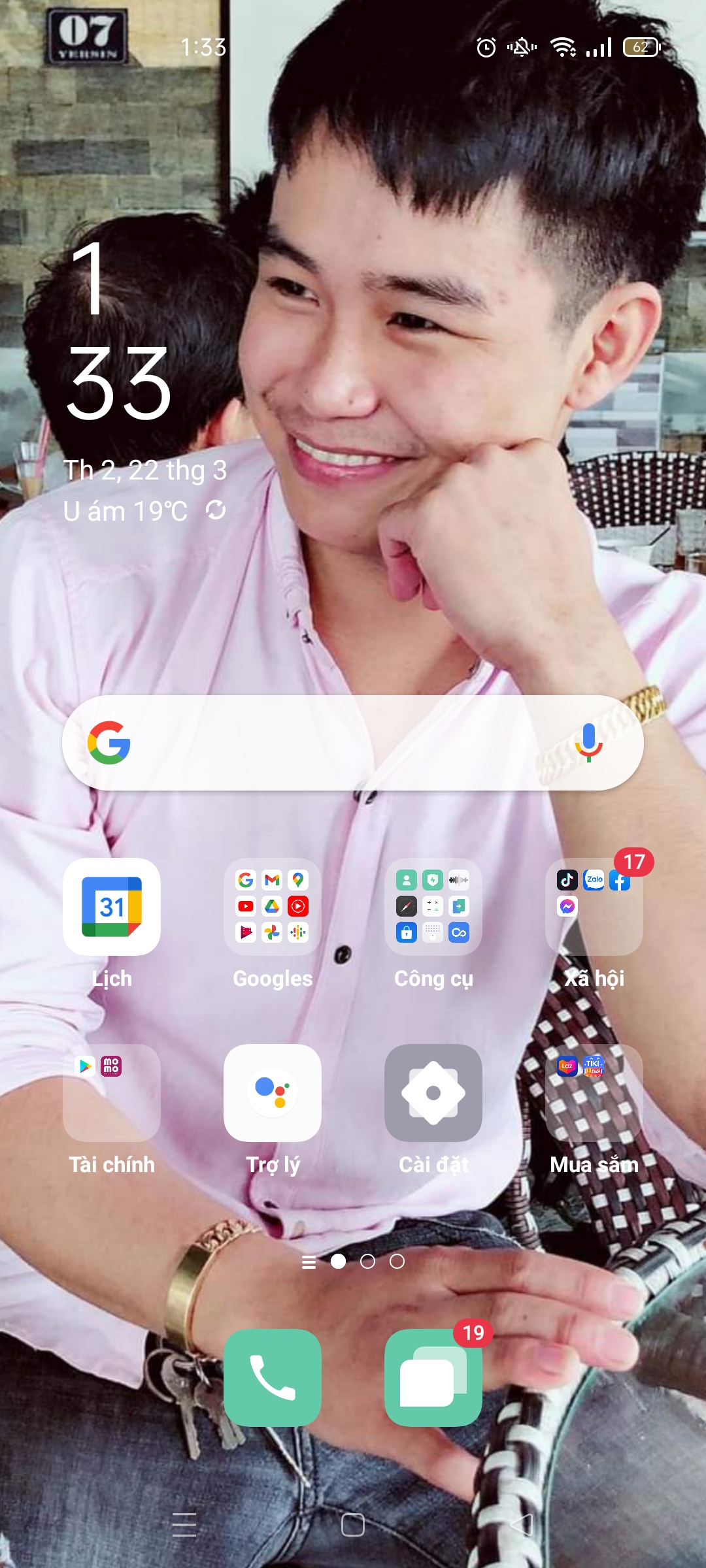Refresh the weather widget
This screenshot has height=1568, width=706.
pos(216,510)
